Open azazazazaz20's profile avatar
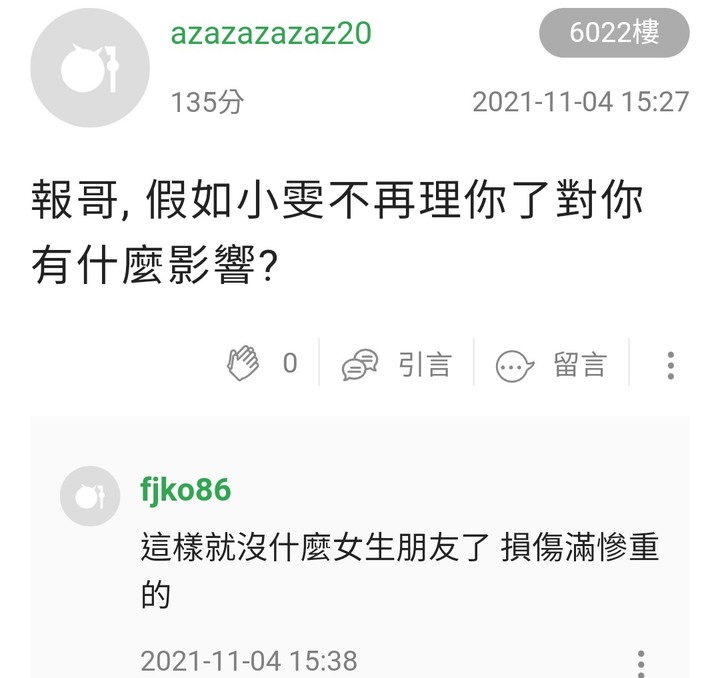Image resolution: width=720 pixels, height=678 pixels. coord(90,69)
